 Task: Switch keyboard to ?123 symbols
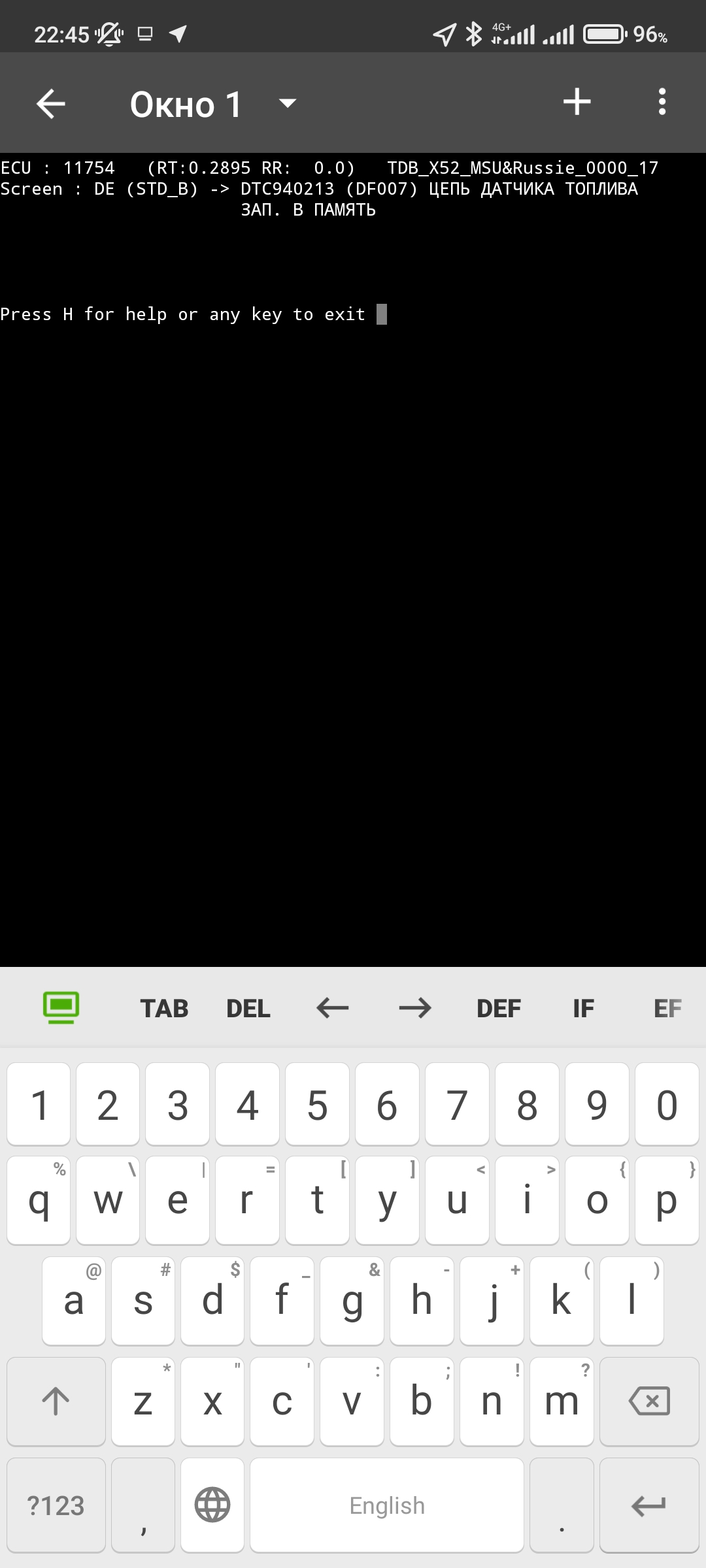point(56,1505)
